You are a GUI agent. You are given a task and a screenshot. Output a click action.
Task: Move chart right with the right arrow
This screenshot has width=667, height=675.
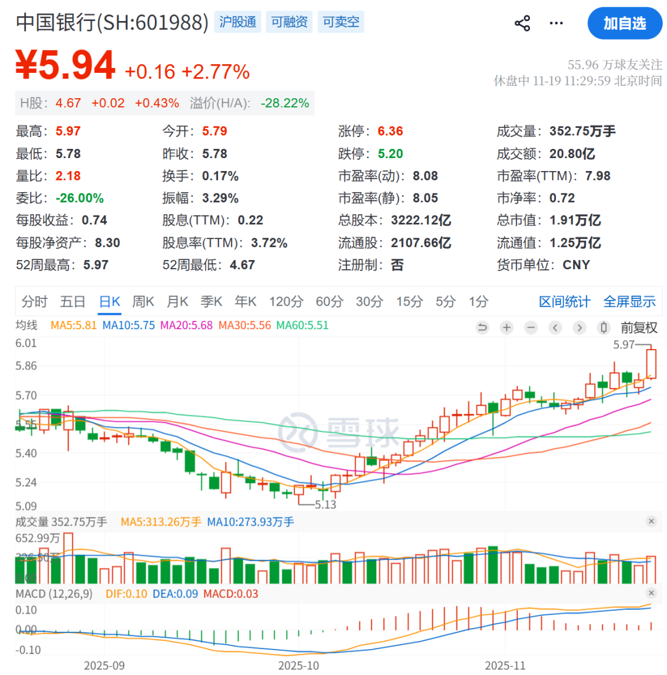(x=579, y=328)
